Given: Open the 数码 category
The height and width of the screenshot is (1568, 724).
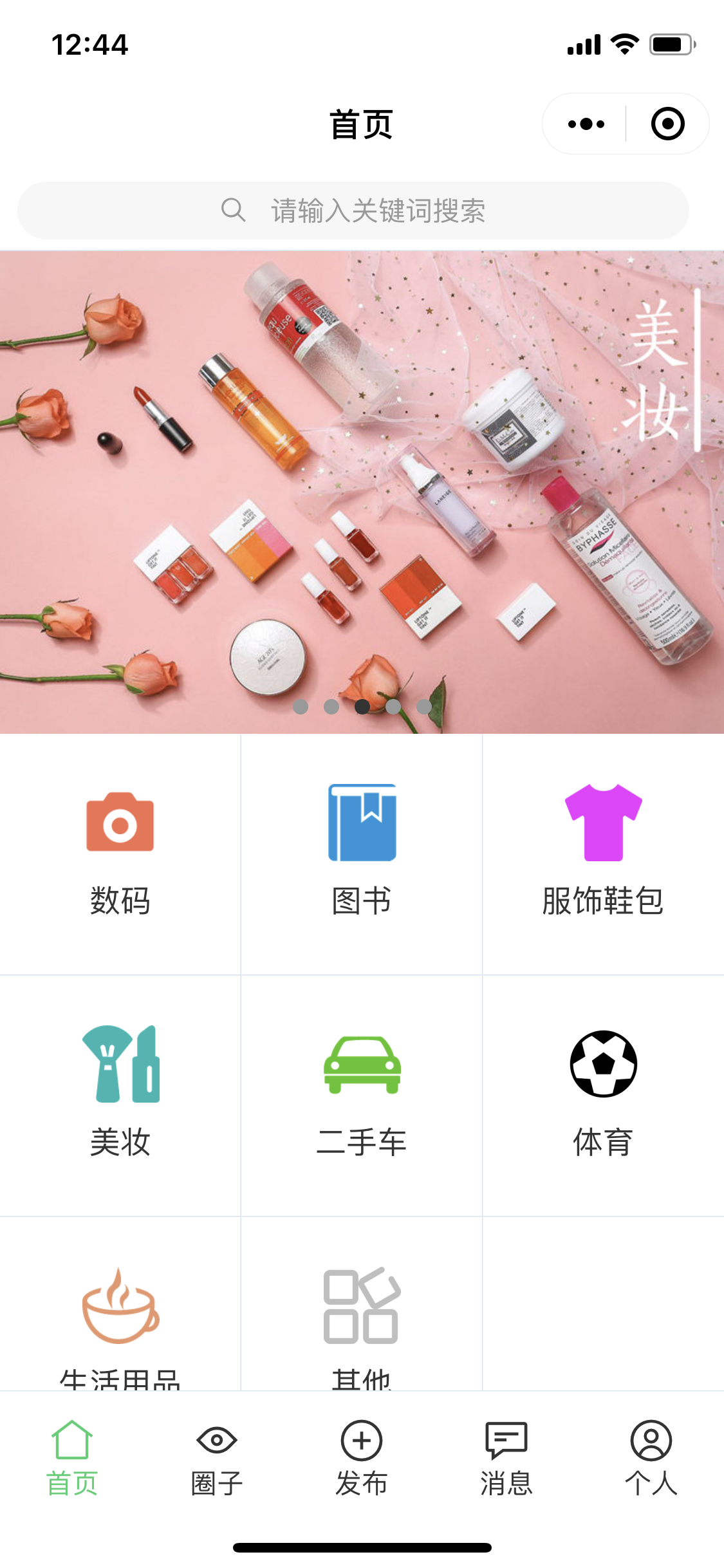Looking at the screenshot, I should pyautogui.click(x=120, y=854).
